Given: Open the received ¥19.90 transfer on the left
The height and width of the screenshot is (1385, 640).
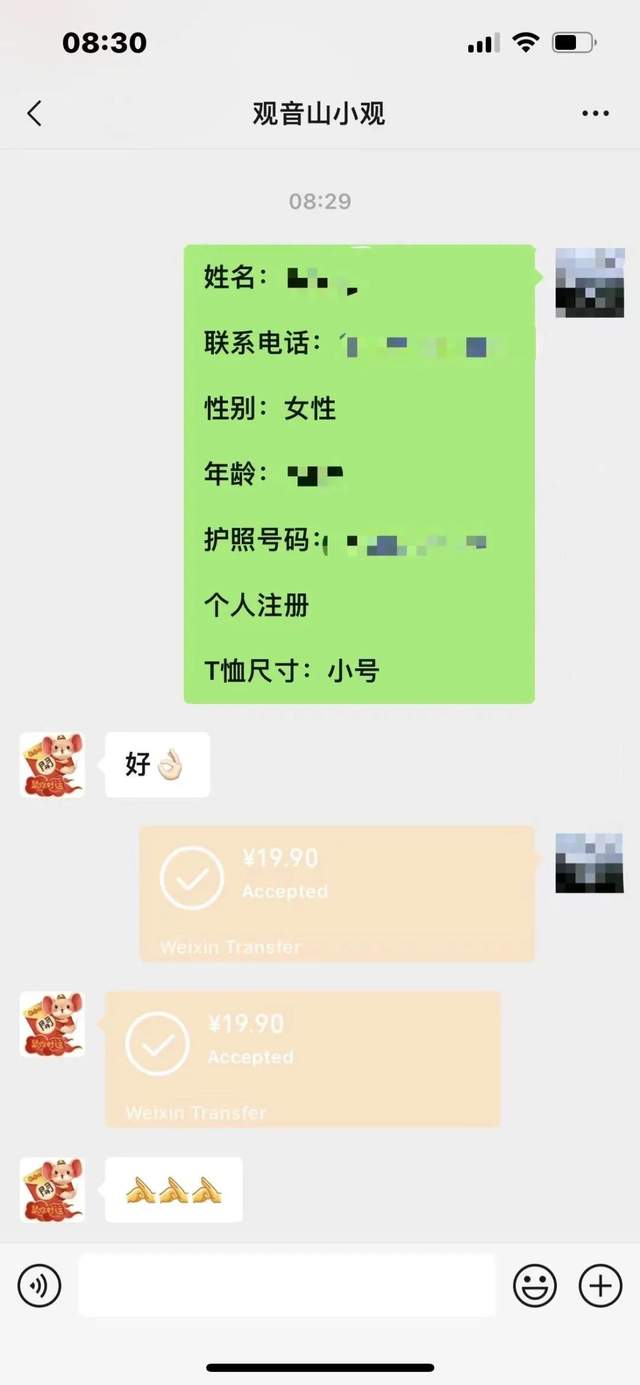Looking at the screenshot, I should [x=302, y=1059].
